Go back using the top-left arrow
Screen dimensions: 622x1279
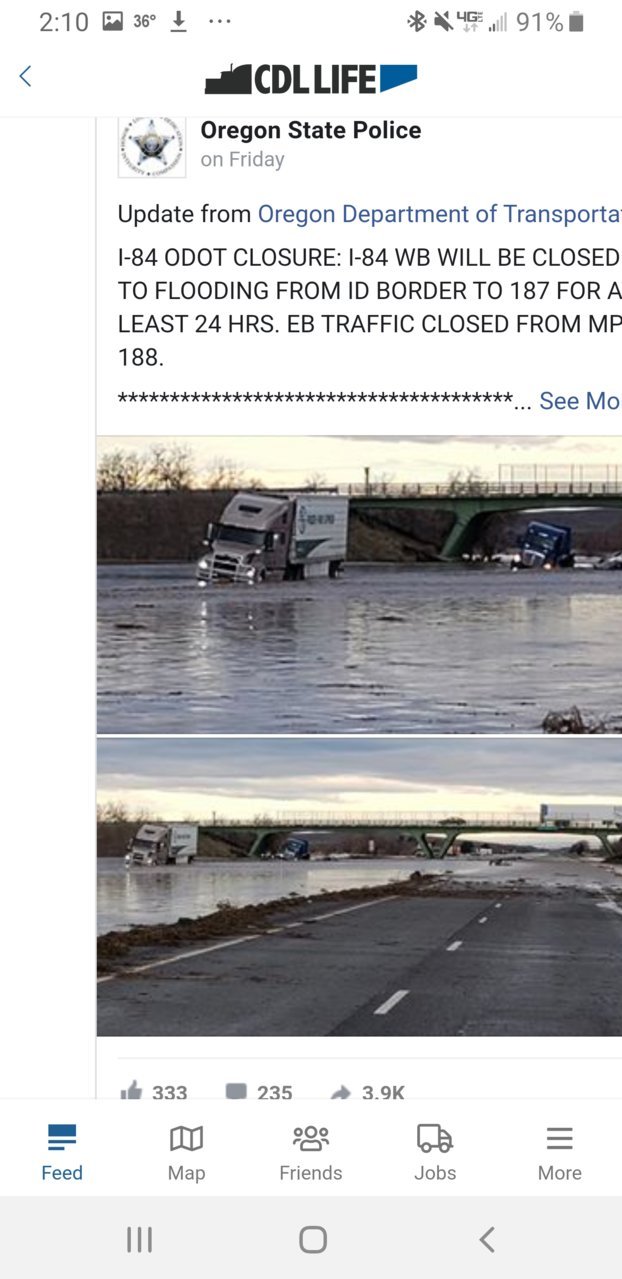26,77
